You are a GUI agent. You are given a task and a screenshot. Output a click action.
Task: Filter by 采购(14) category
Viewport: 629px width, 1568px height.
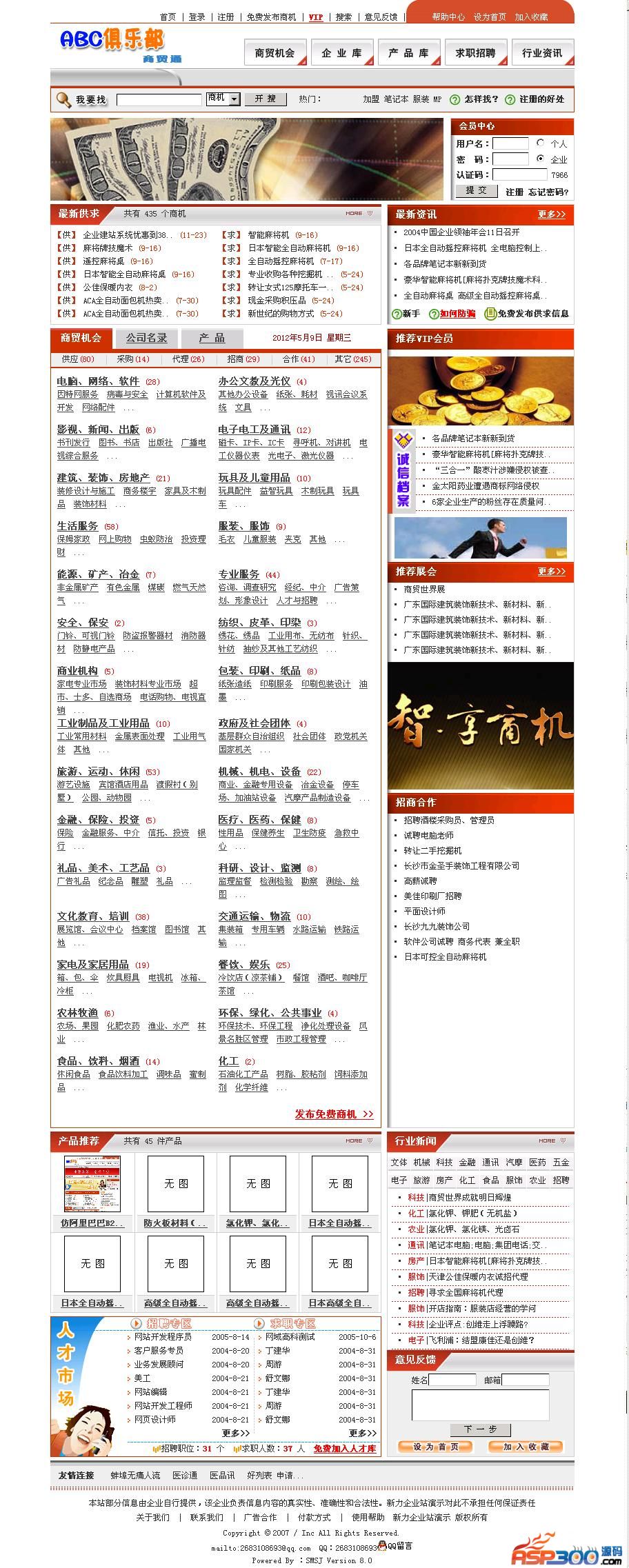(x=132, y=359)
